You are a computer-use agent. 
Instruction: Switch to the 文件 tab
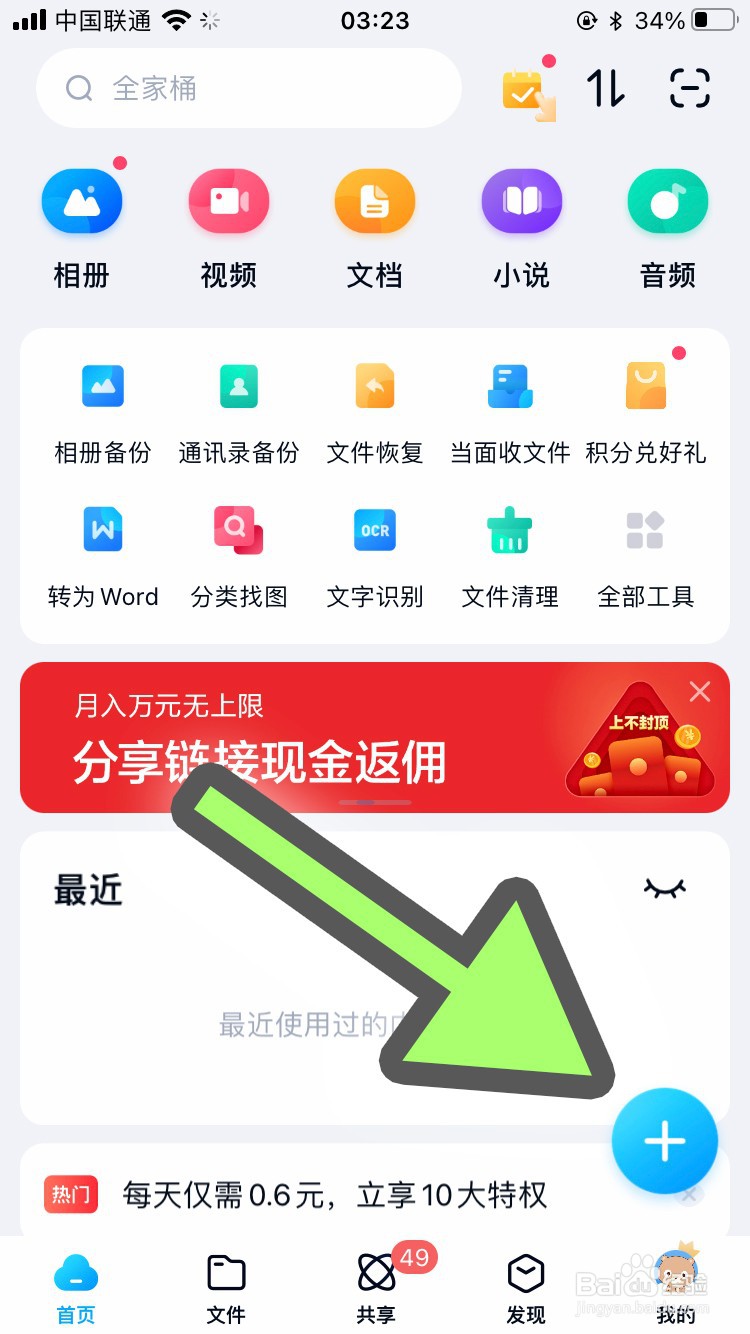[x=225, y=1285]
